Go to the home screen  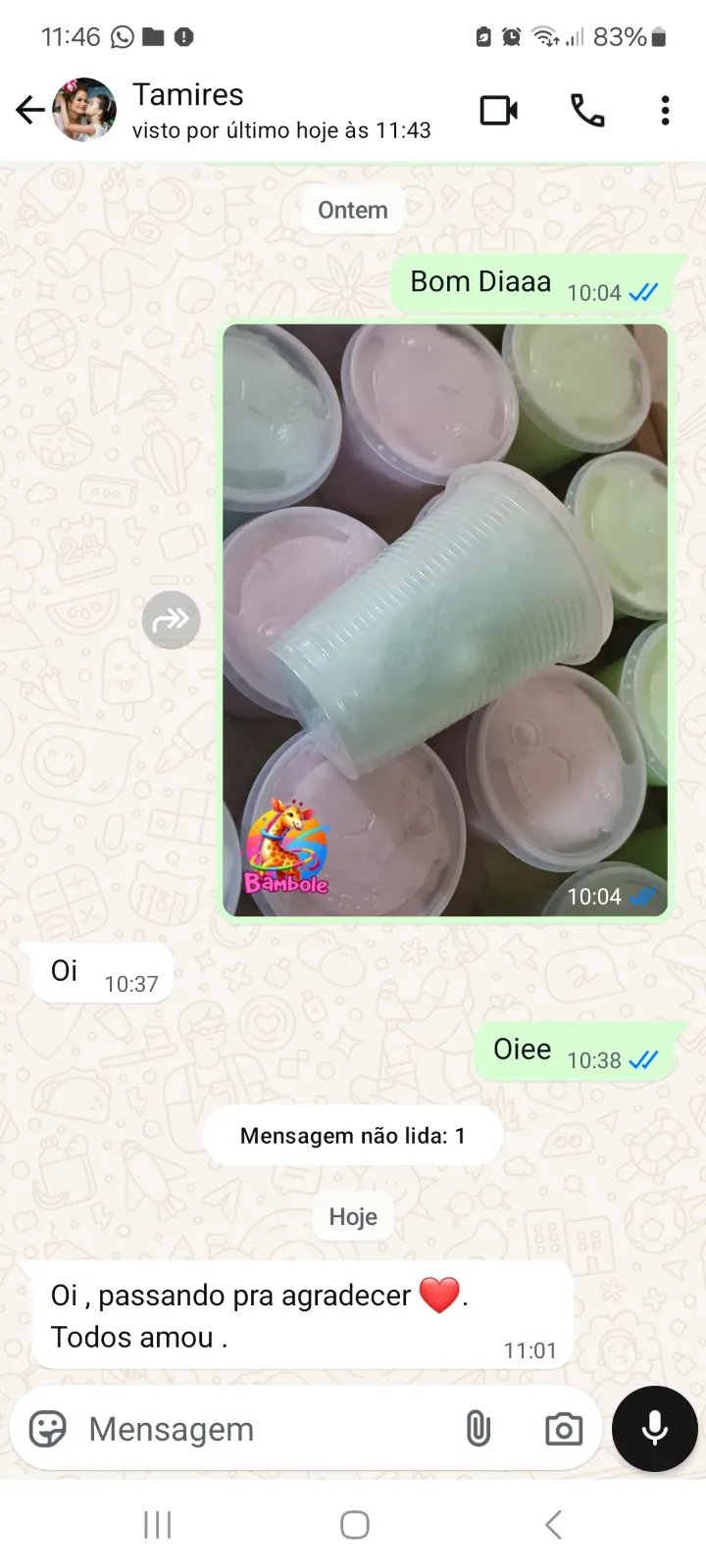click(354, 1525)
